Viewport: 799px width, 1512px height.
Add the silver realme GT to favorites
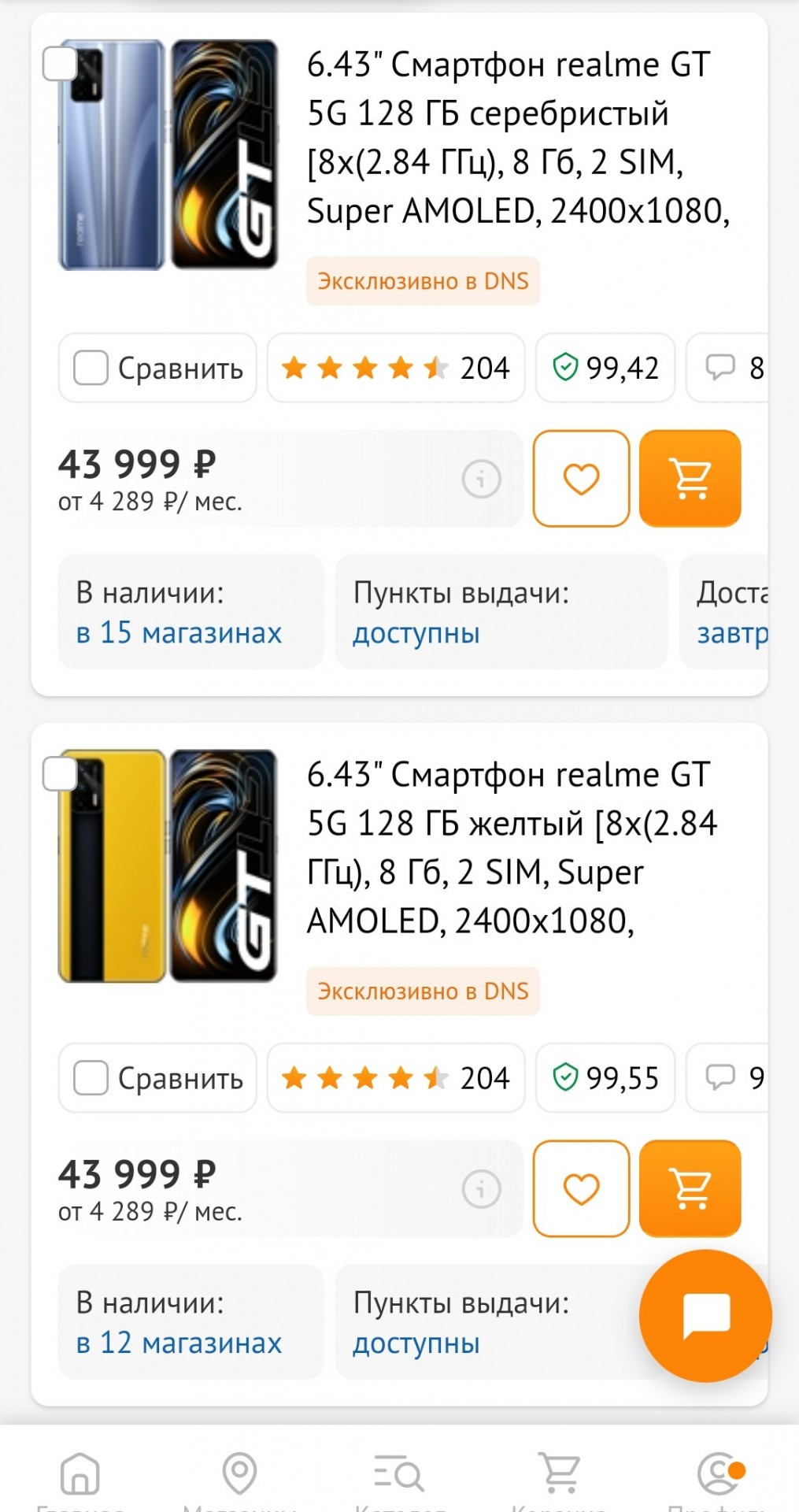(x=581, y=478)
